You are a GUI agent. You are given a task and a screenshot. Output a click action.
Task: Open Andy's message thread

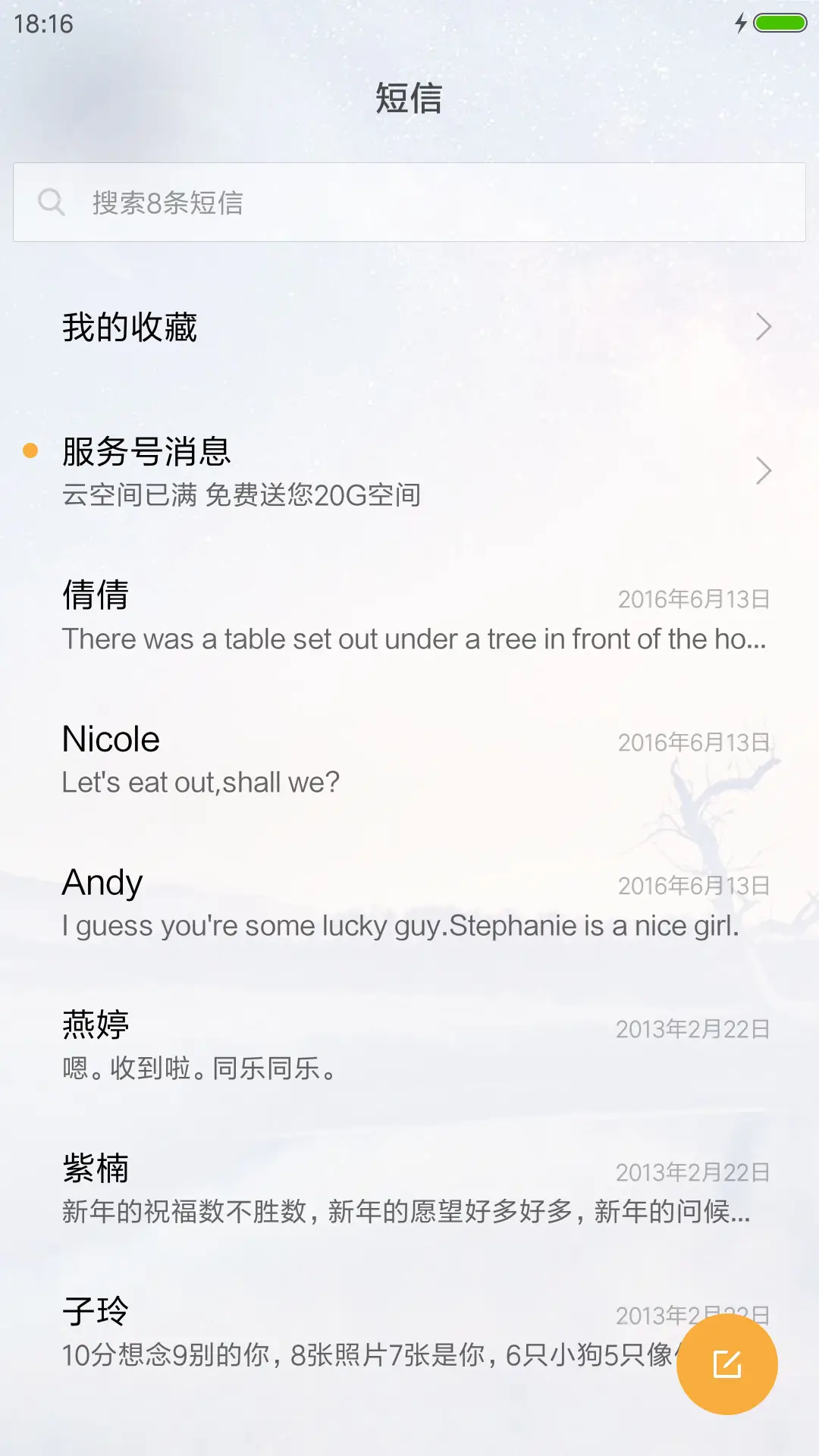point(409,903)
